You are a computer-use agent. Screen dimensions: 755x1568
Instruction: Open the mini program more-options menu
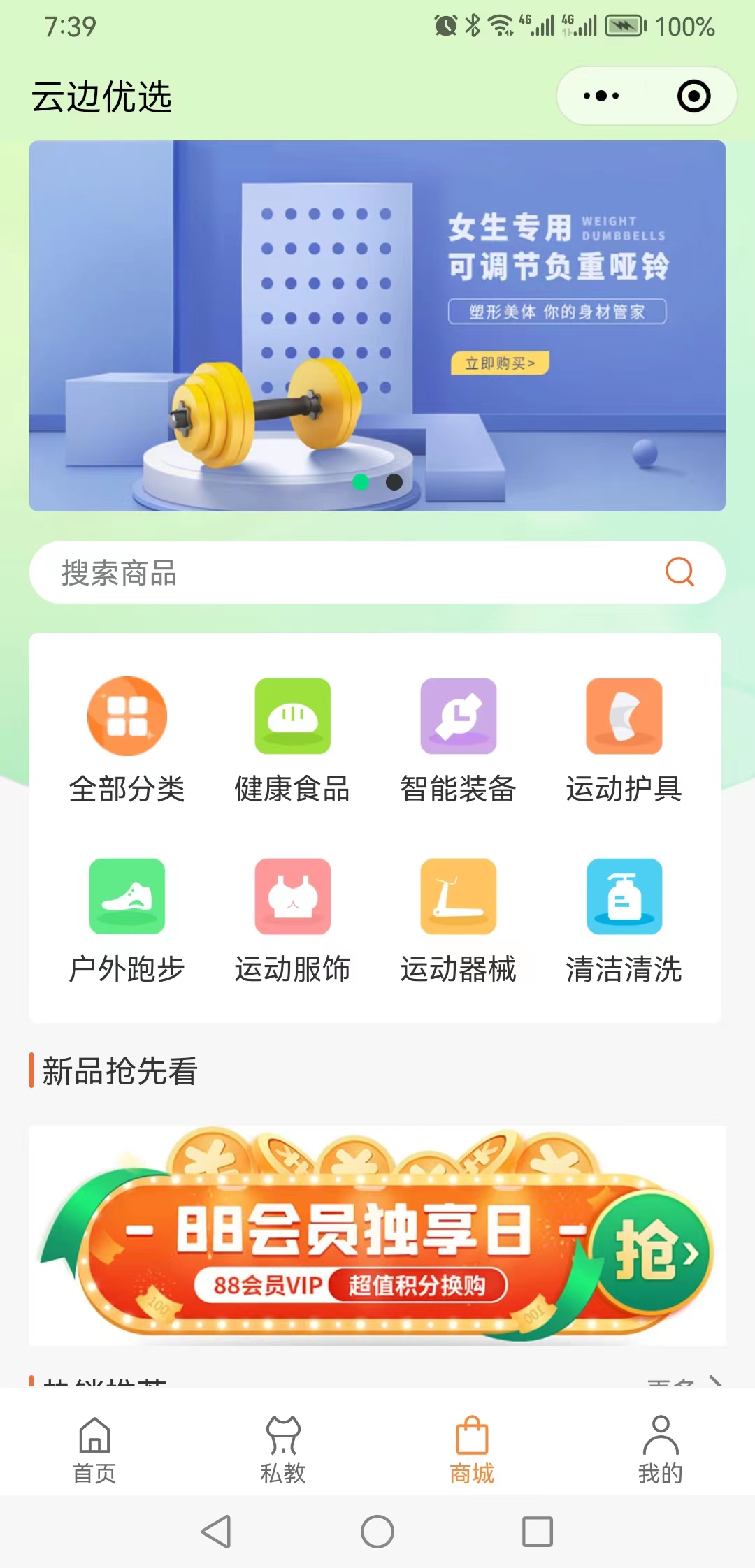click(601, 96)
